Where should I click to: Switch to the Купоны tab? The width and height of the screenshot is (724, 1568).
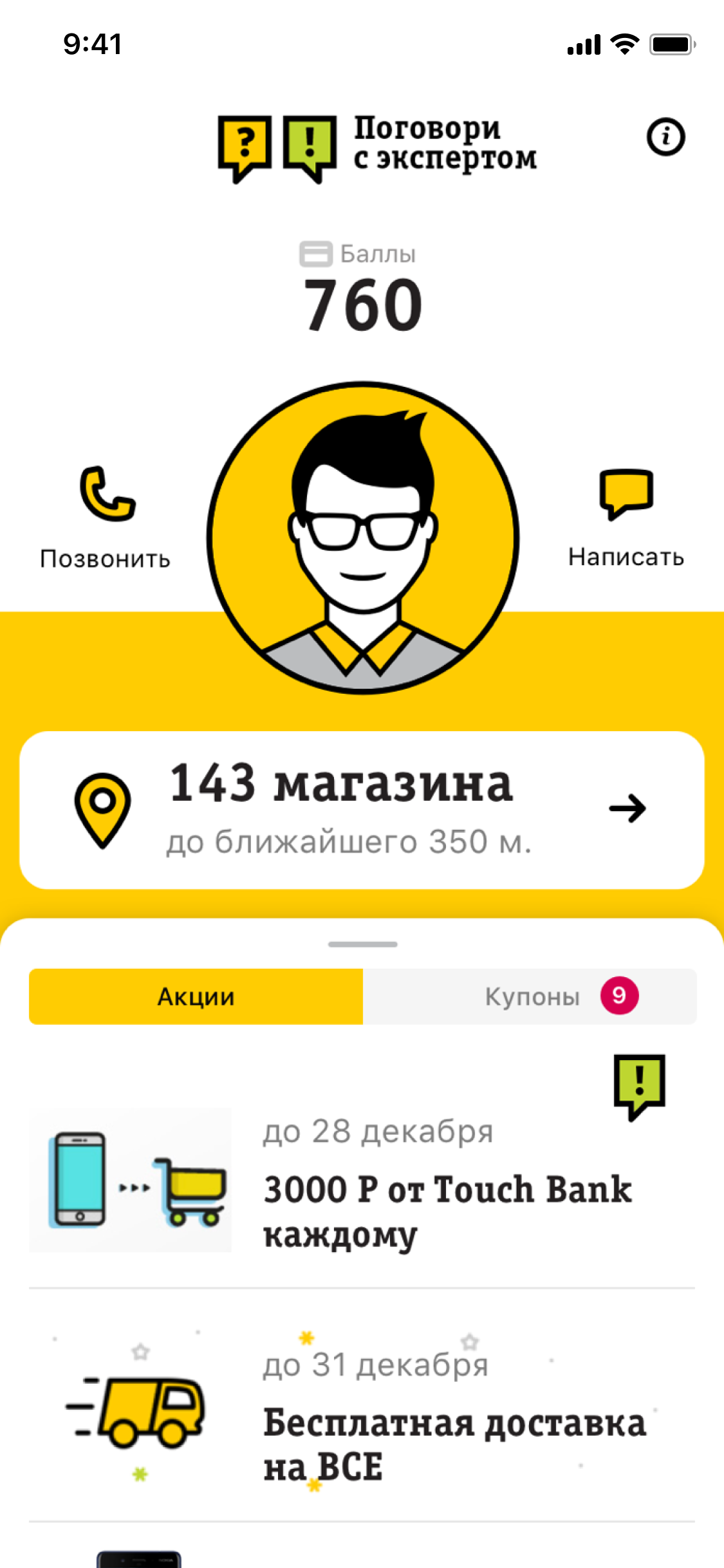point(530,996)
